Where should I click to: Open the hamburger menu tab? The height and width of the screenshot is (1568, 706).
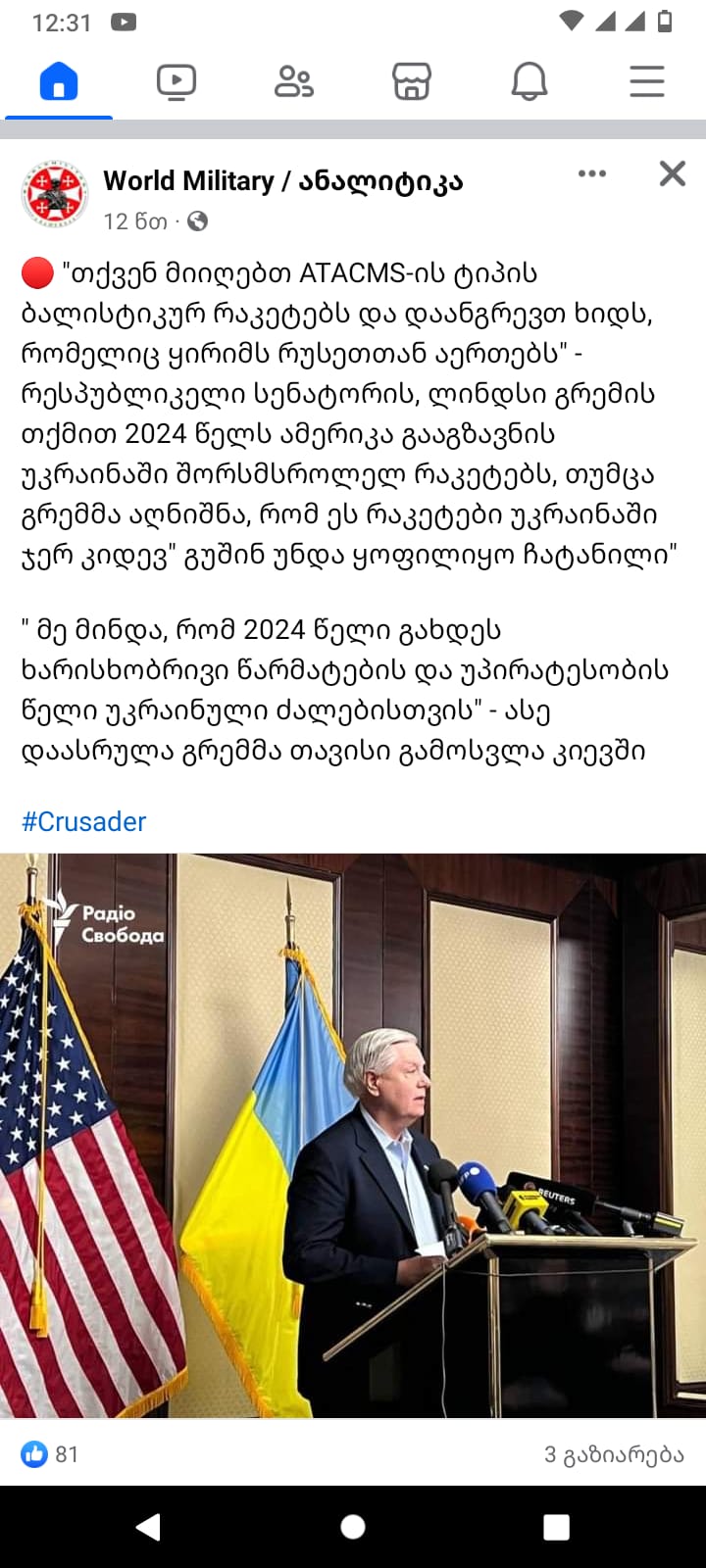[x=647, y=82]
